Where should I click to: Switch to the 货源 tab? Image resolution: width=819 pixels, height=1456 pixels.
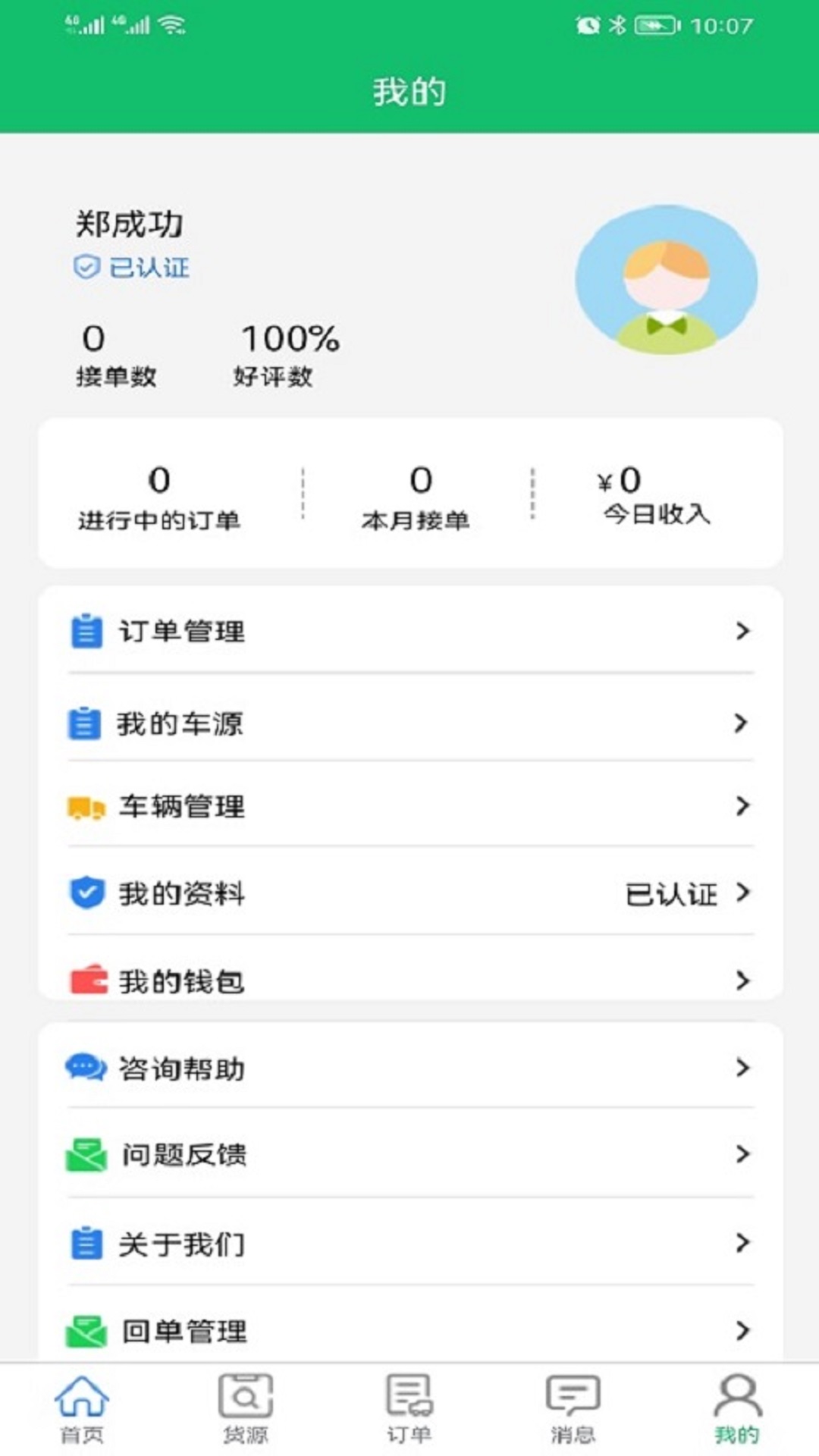click(x=246, y=1410)
